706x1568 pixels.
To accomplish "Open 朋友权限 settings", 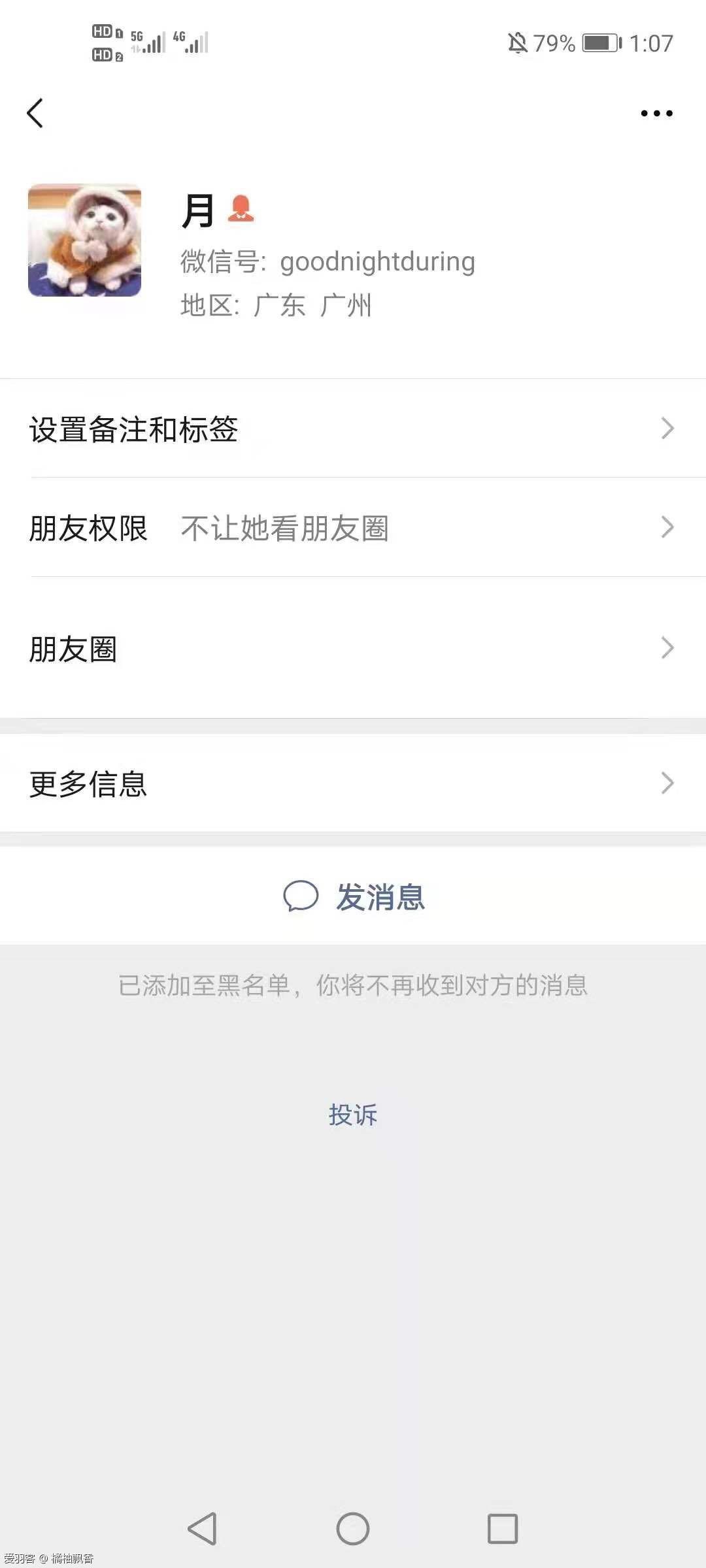I will point(353,528).
